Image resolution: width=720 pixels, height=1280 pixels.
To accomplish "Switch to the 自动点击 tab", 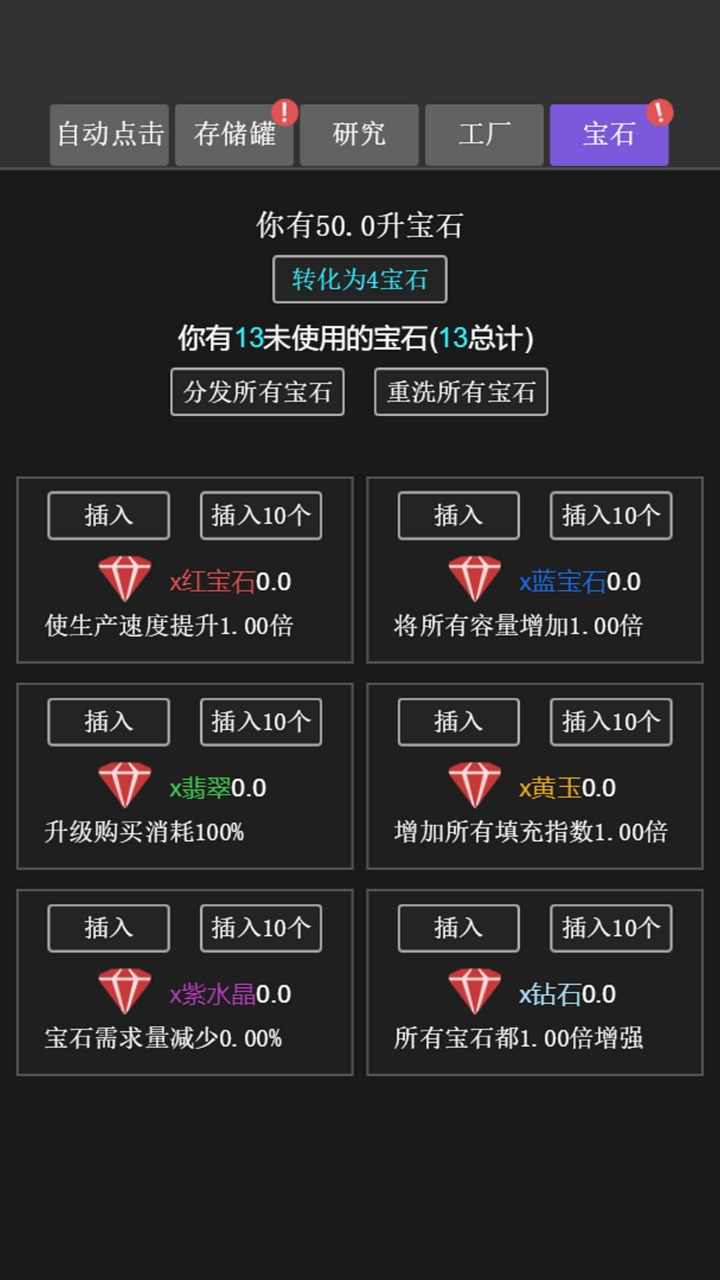I will 109,135.
